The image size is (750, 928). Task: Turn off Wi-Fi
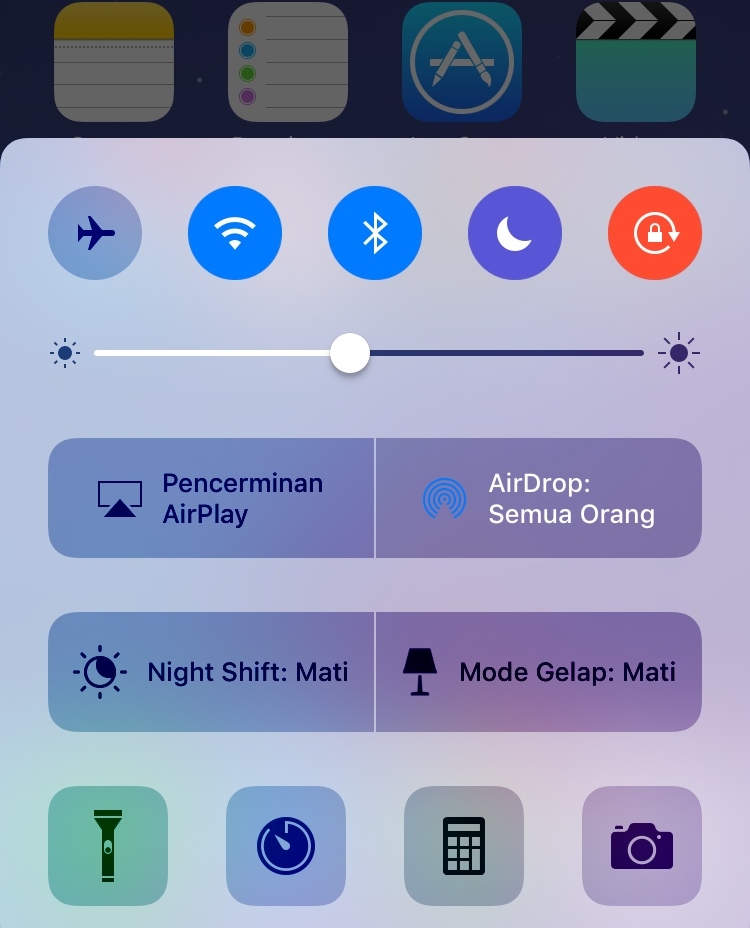(235, 234)
